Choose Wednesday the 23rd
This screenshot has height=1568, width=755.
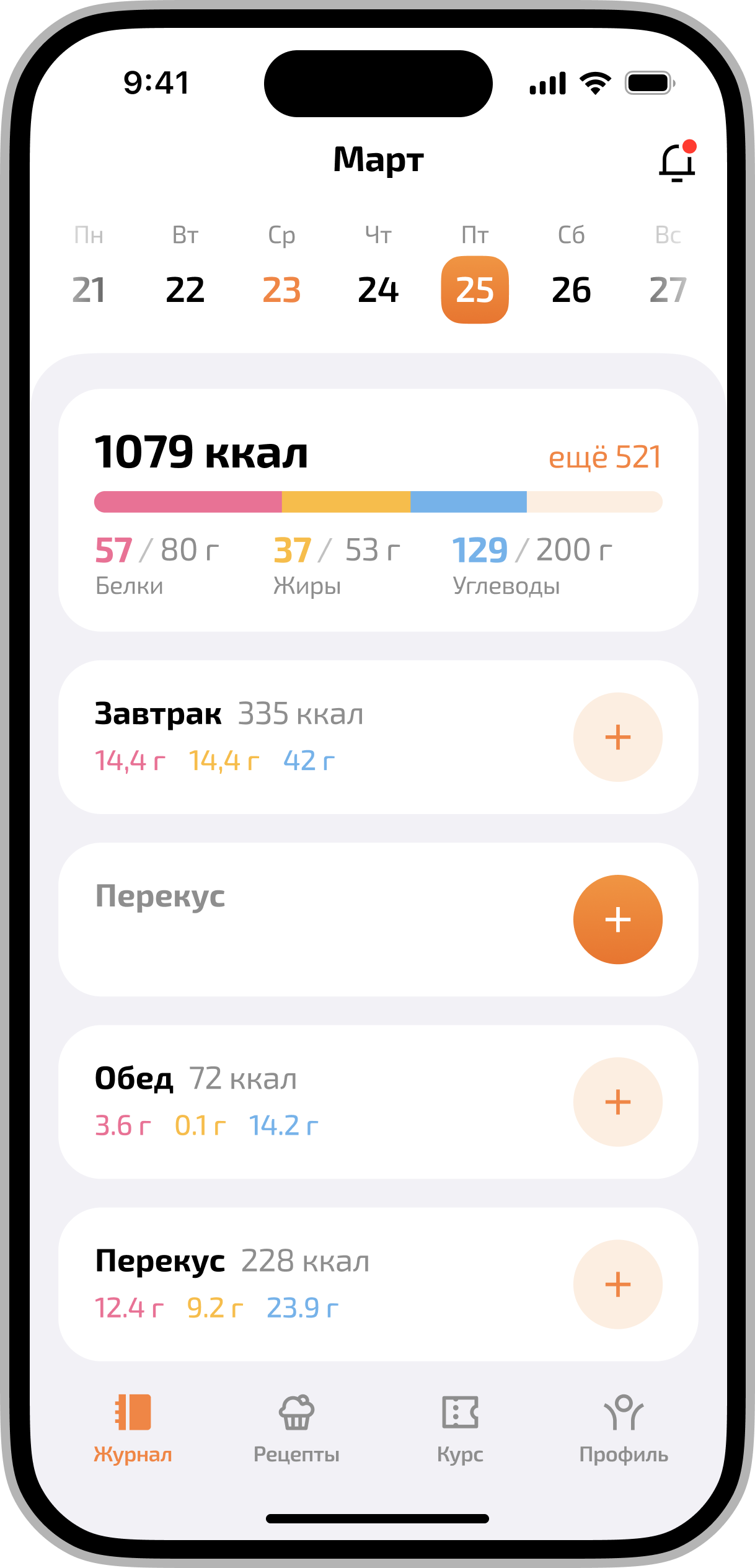point(281,289)
